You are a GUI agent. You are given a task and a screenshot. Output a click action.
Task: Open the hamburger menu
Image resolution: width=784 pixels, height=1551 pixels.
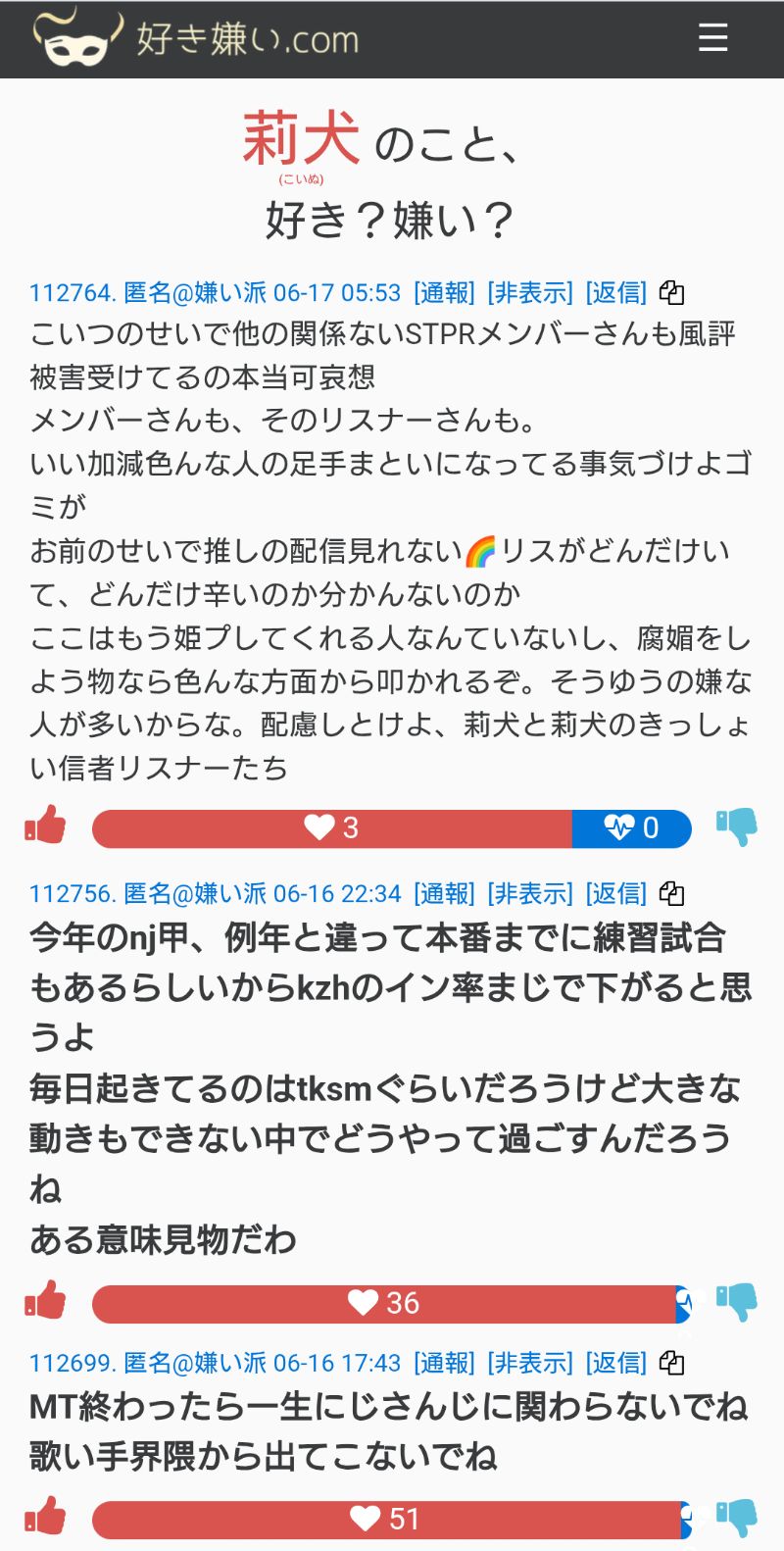[x=712, y=38]
